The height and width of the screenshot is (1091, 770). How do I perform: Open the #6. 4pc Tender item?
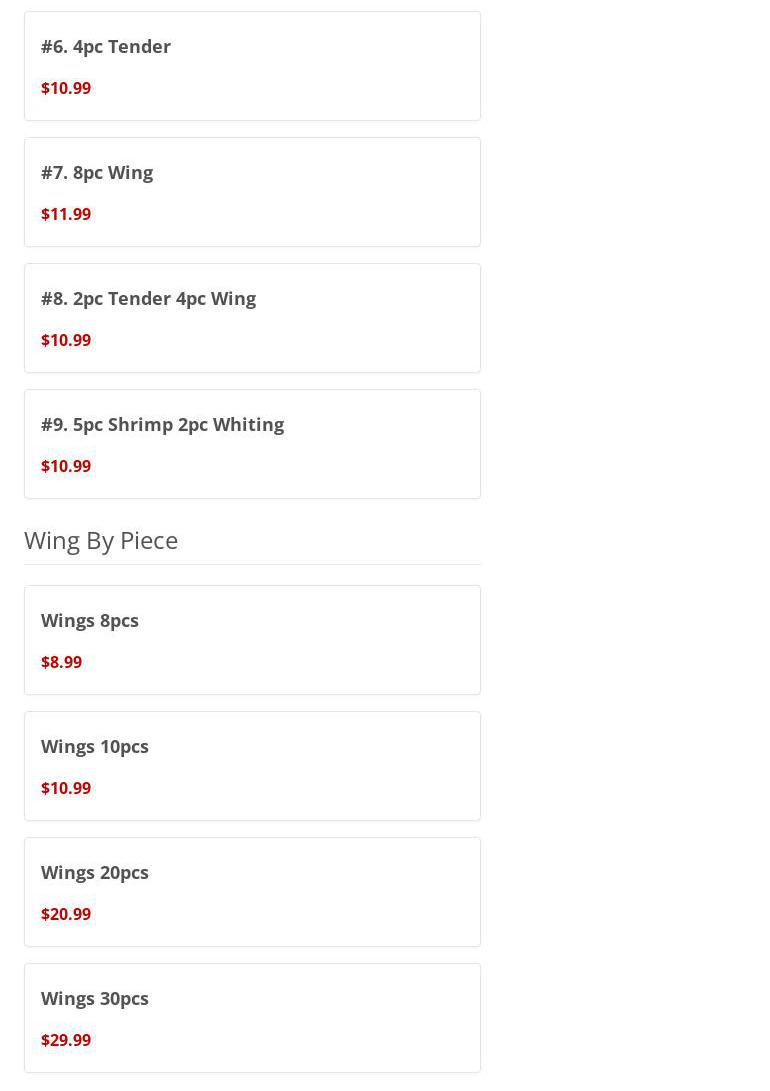coord(252,66)
